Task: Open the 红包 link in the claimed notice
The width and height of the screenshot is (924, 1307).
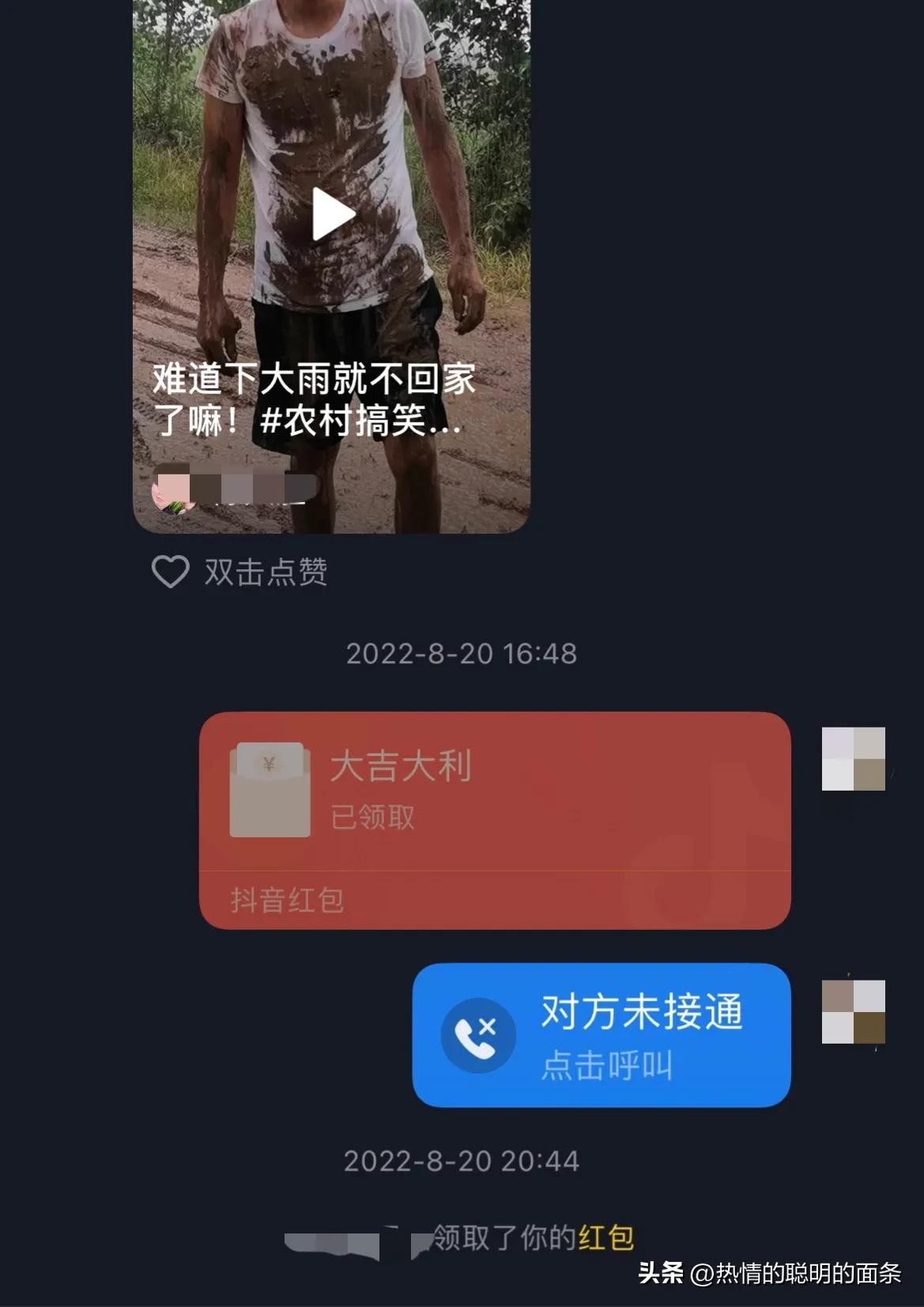Action: click(x=606, y=1237)
